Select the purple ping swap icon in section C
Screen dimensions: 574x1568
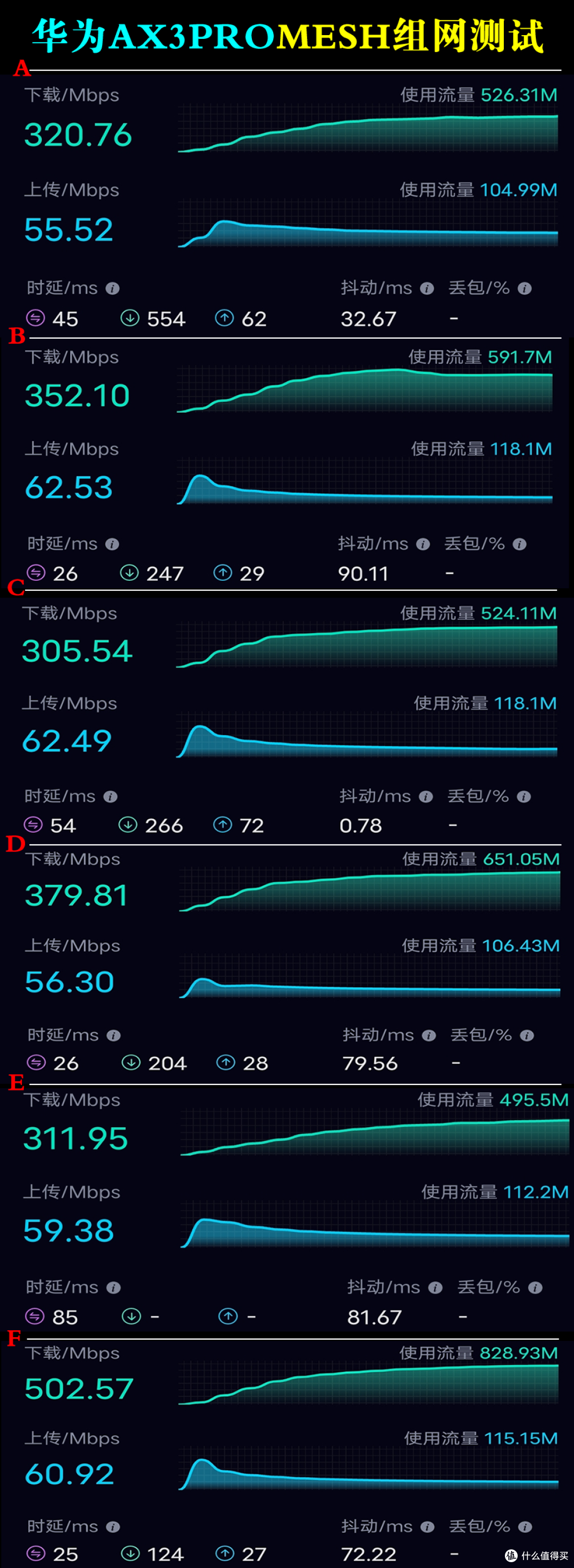pos(35,825)
